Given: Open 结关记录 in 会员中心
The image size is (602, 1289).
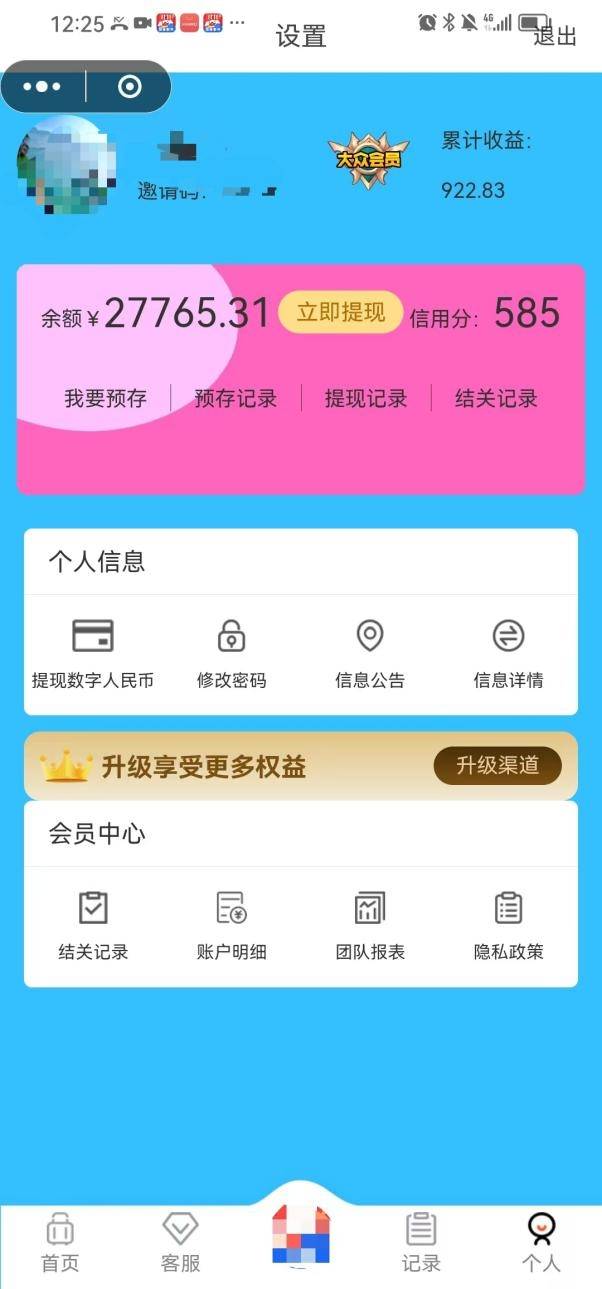Looking at the screenshot, I should pos(93,926).
